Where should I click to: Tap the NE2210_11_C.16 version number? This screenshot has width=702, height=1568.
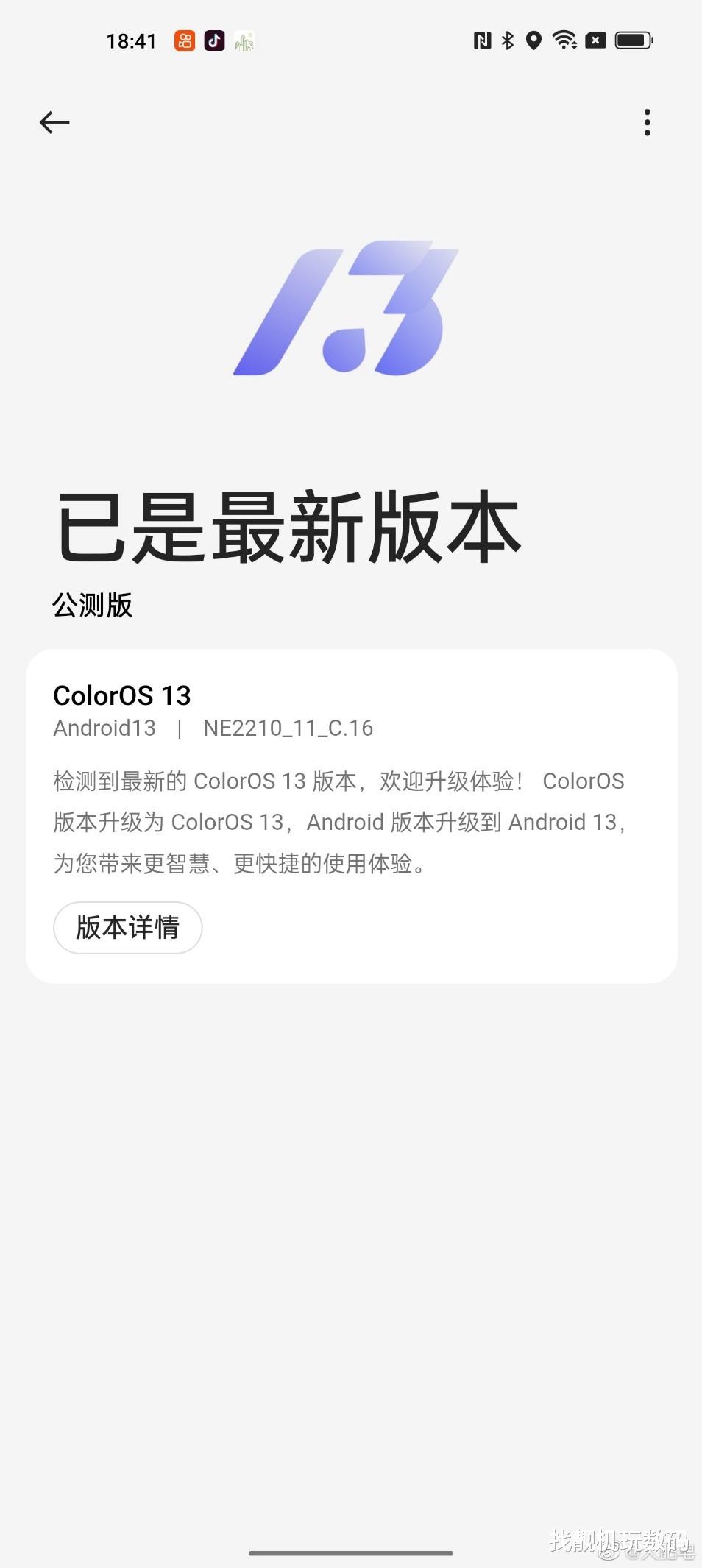(288, 728)
